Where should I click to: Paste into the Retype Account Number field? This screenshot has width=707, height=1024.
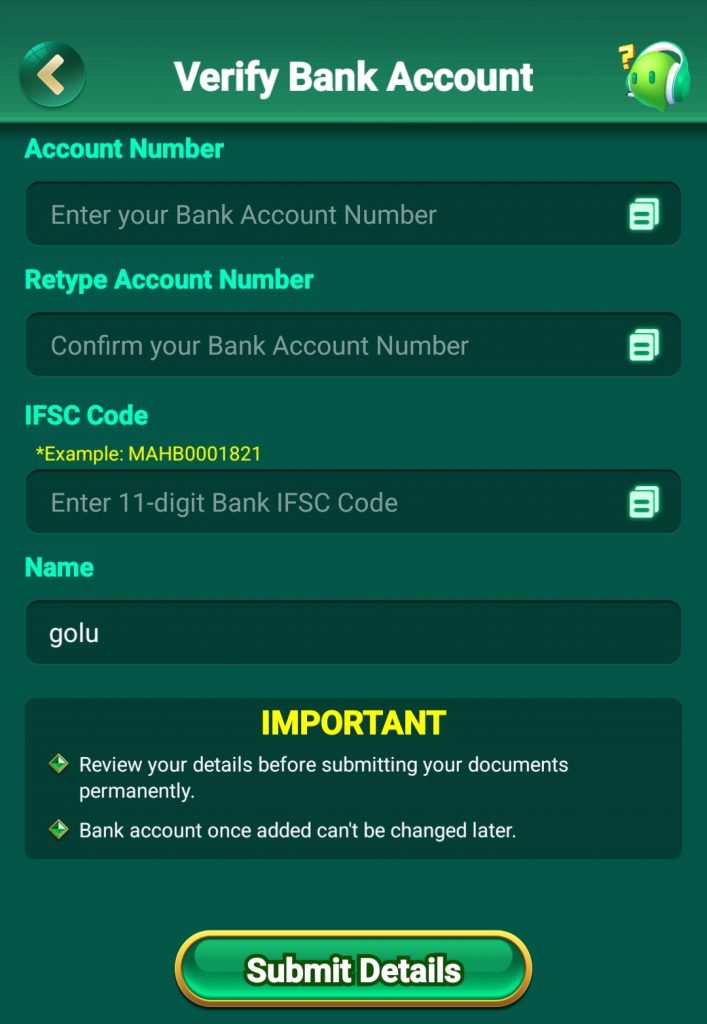[644, 345]
